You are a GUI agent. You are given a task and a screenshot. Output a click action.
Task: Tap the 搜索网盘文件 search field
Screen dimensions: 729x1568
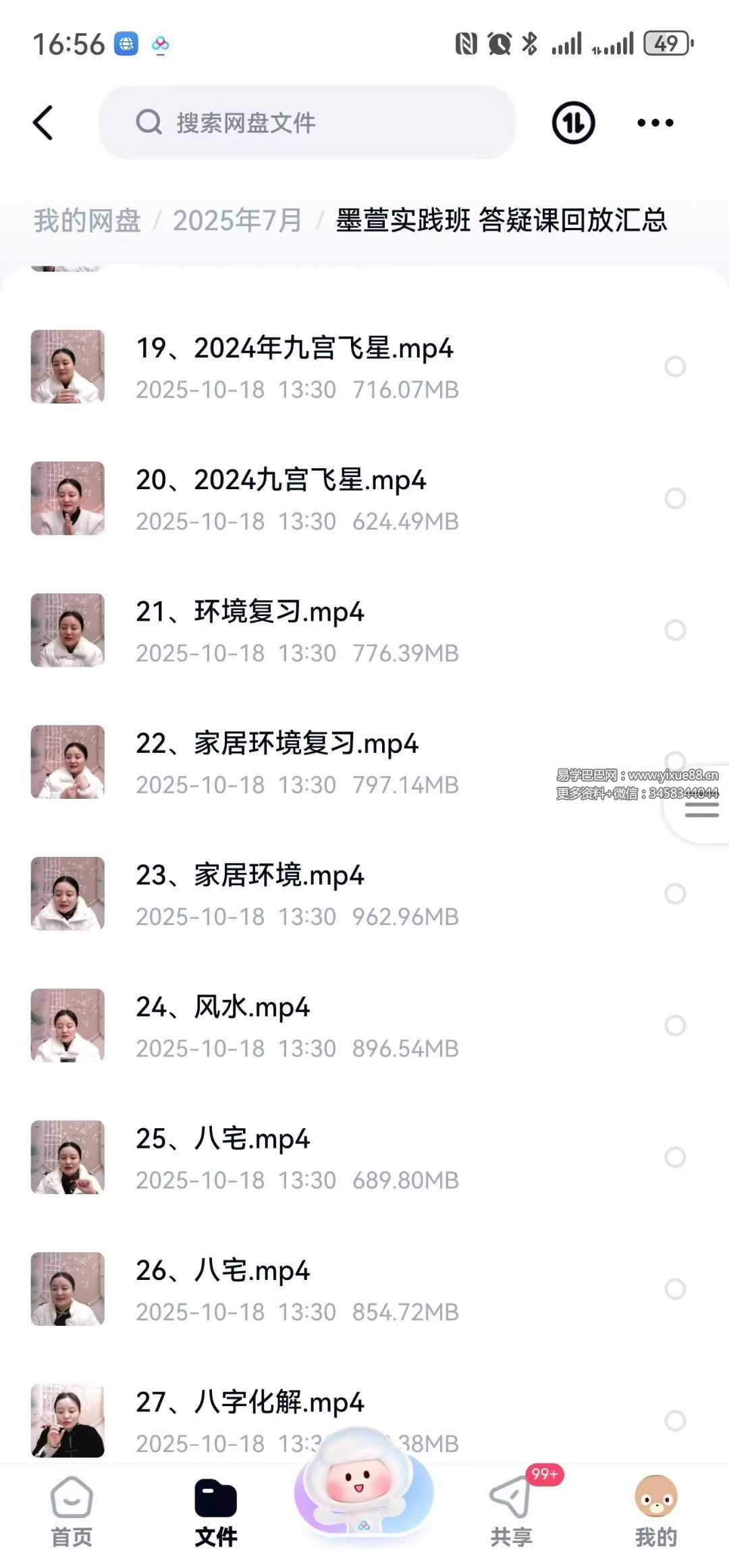coord(307,123)
